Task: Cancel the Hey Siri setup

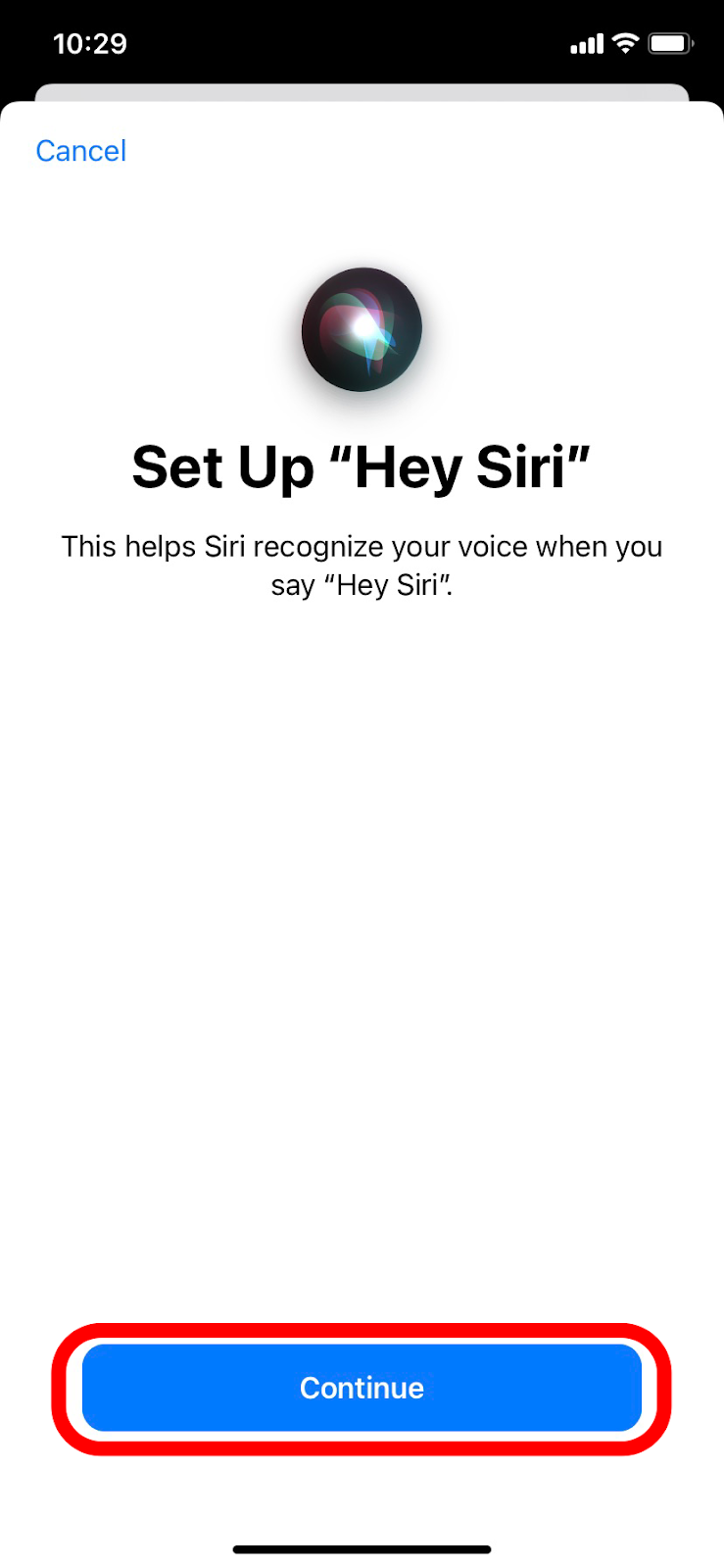Action: [80, 151]
